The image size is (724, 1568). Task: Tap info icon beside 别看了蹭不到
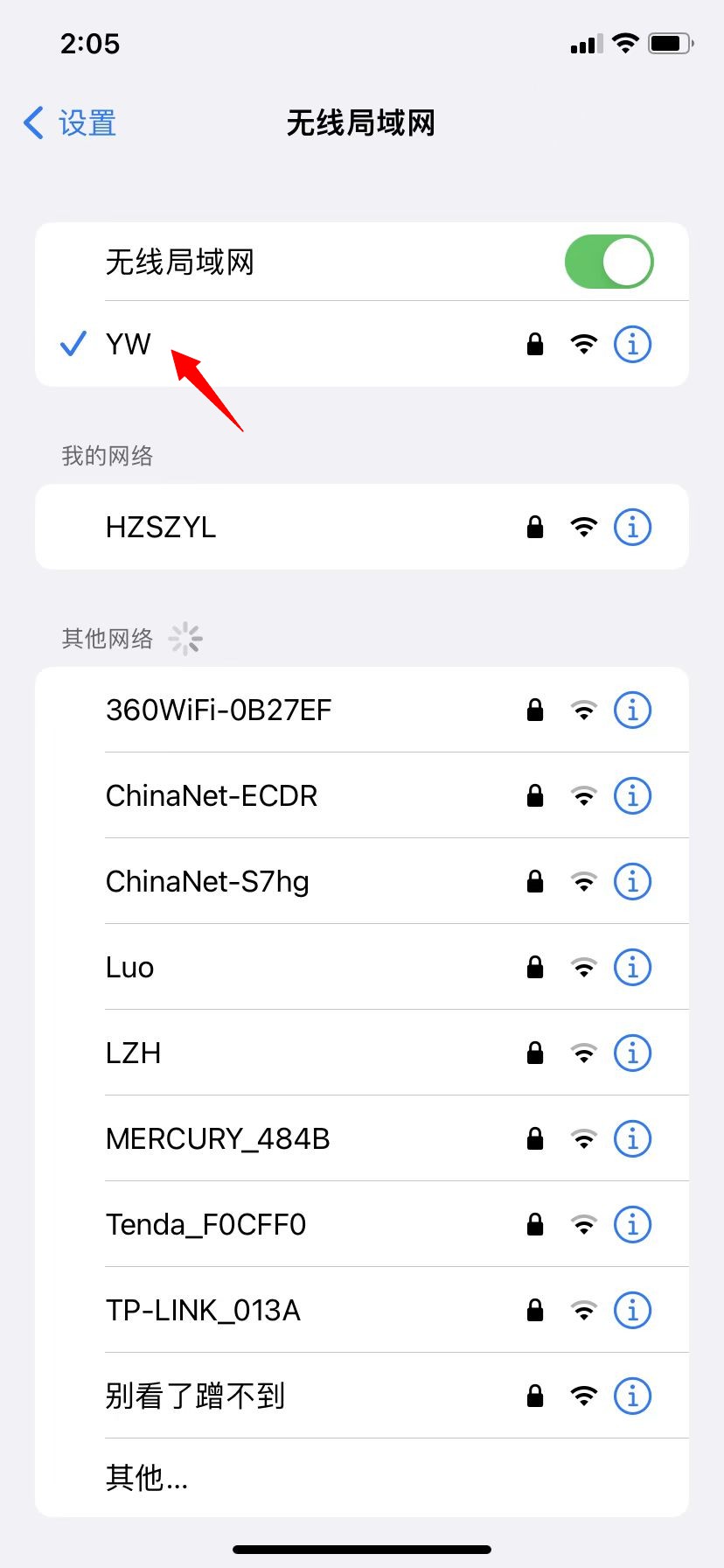click(632, 1396)
